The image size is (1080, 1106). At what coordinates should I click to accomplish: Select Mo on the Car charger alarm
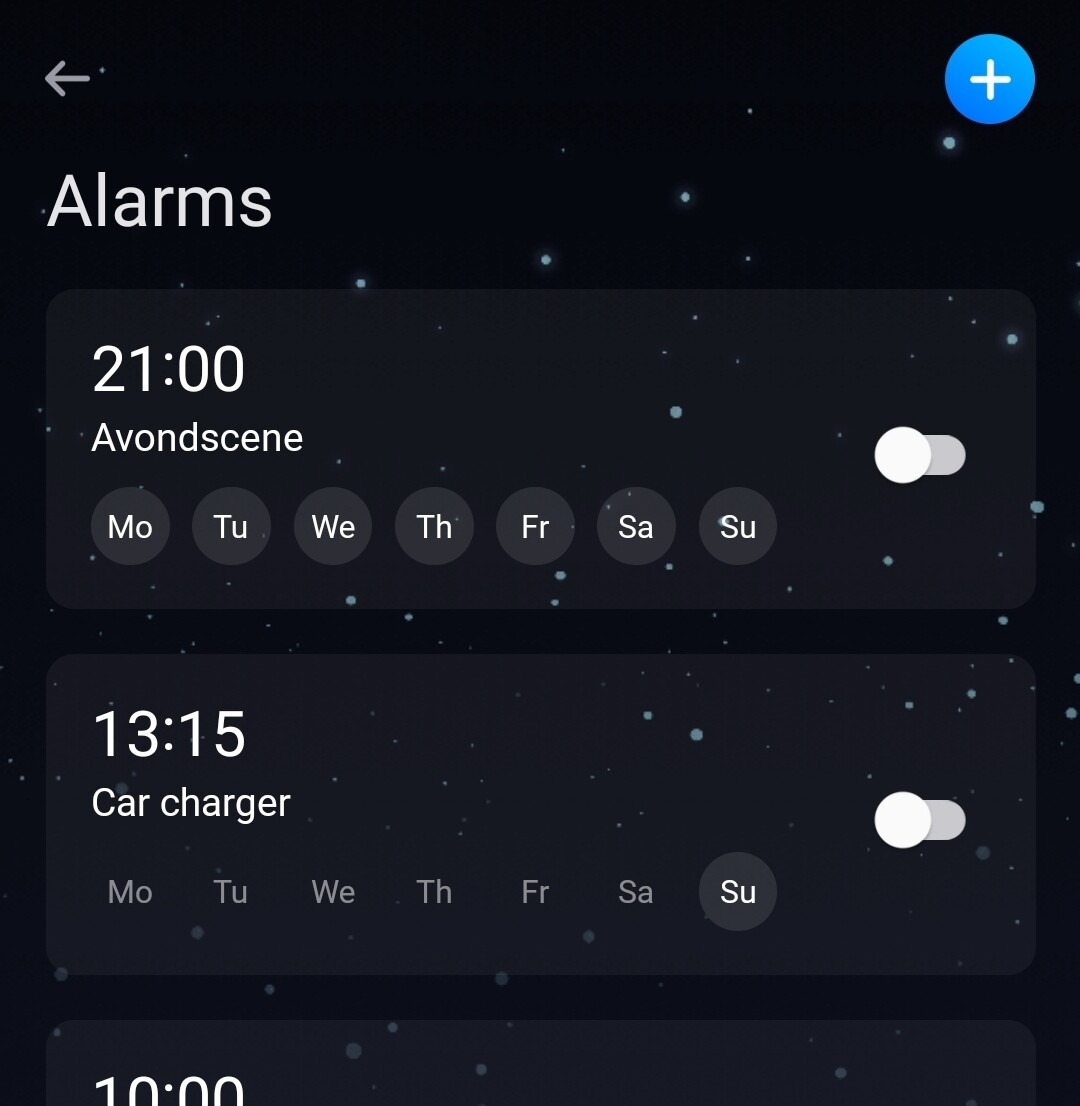[x=130, y=892]
